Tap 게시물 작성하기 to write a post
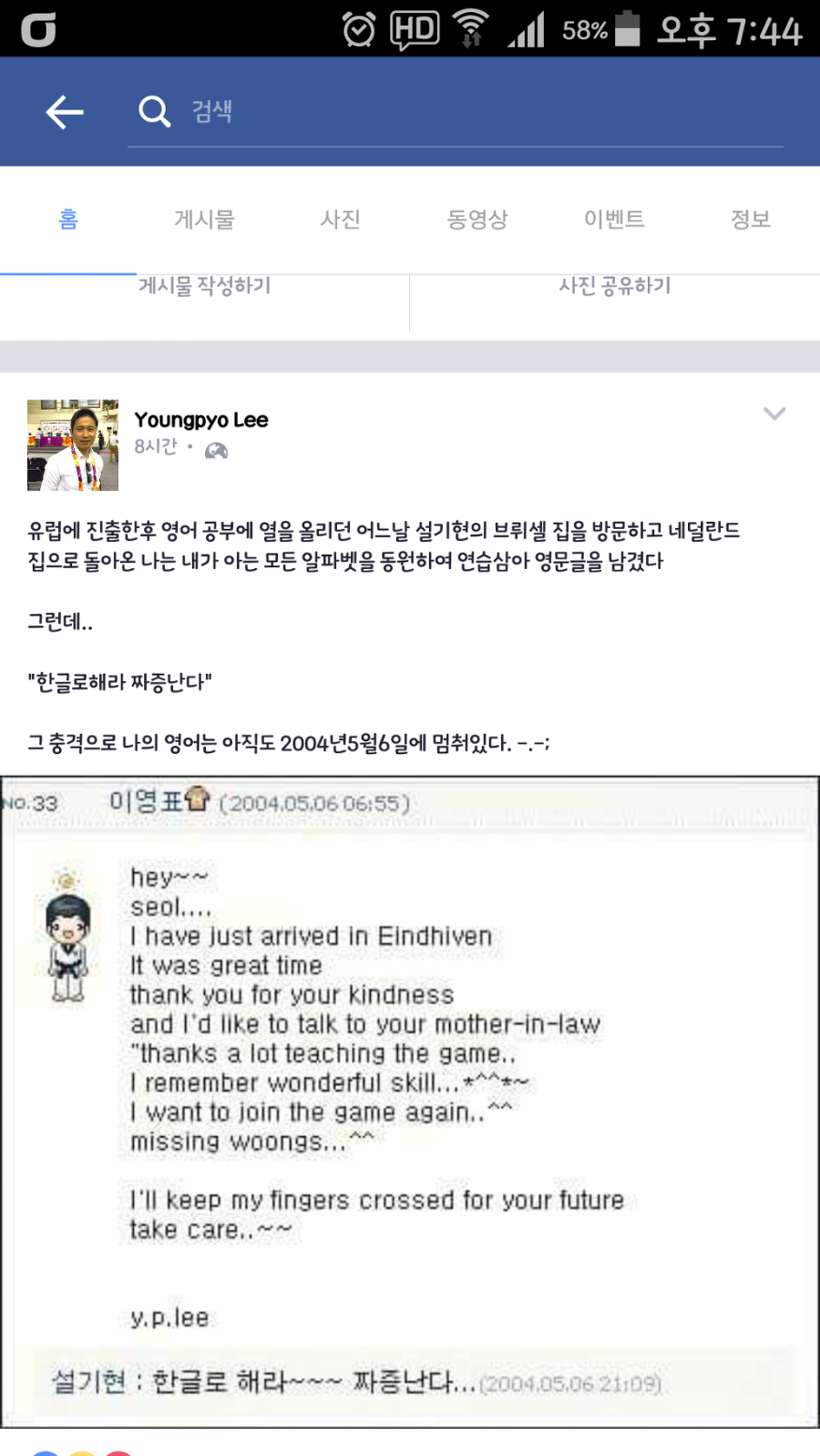 coord(205,287)
